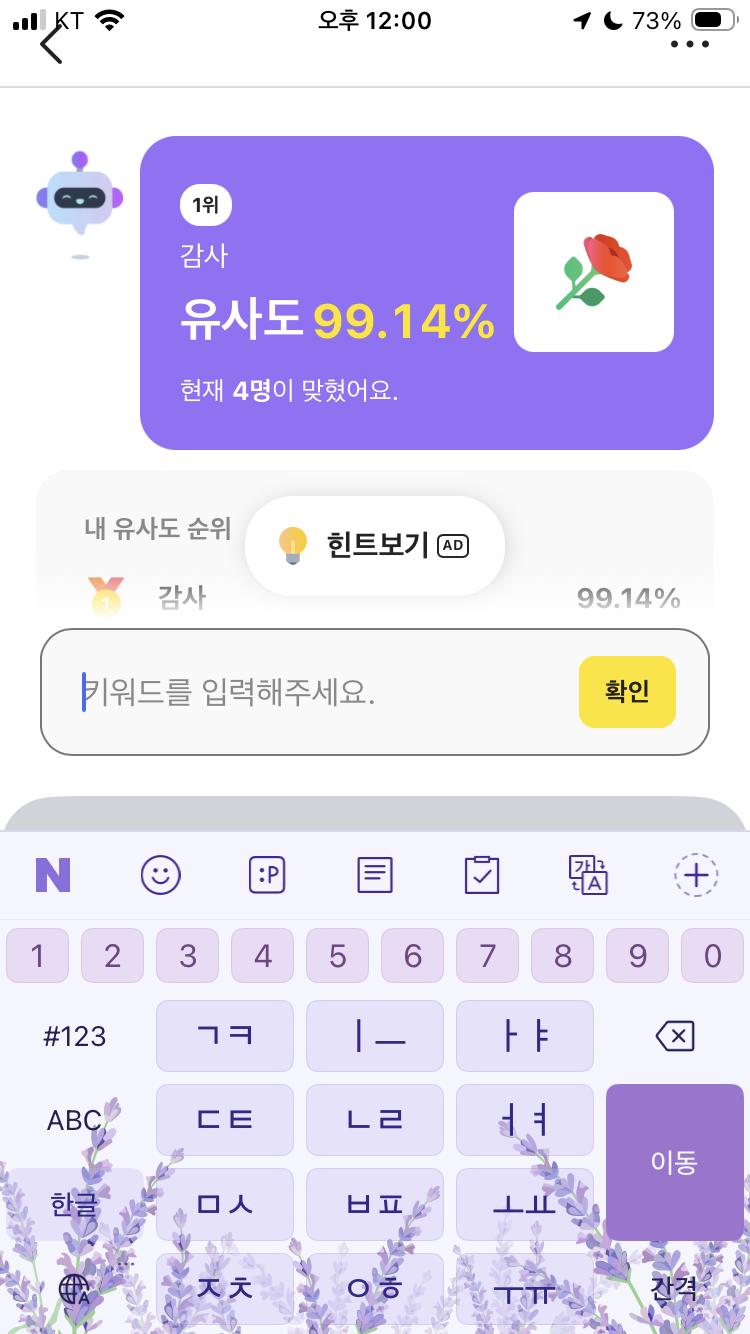Open the emoji picker on the keyboard
Viewport: 750px width, 1334px height.
160,875
